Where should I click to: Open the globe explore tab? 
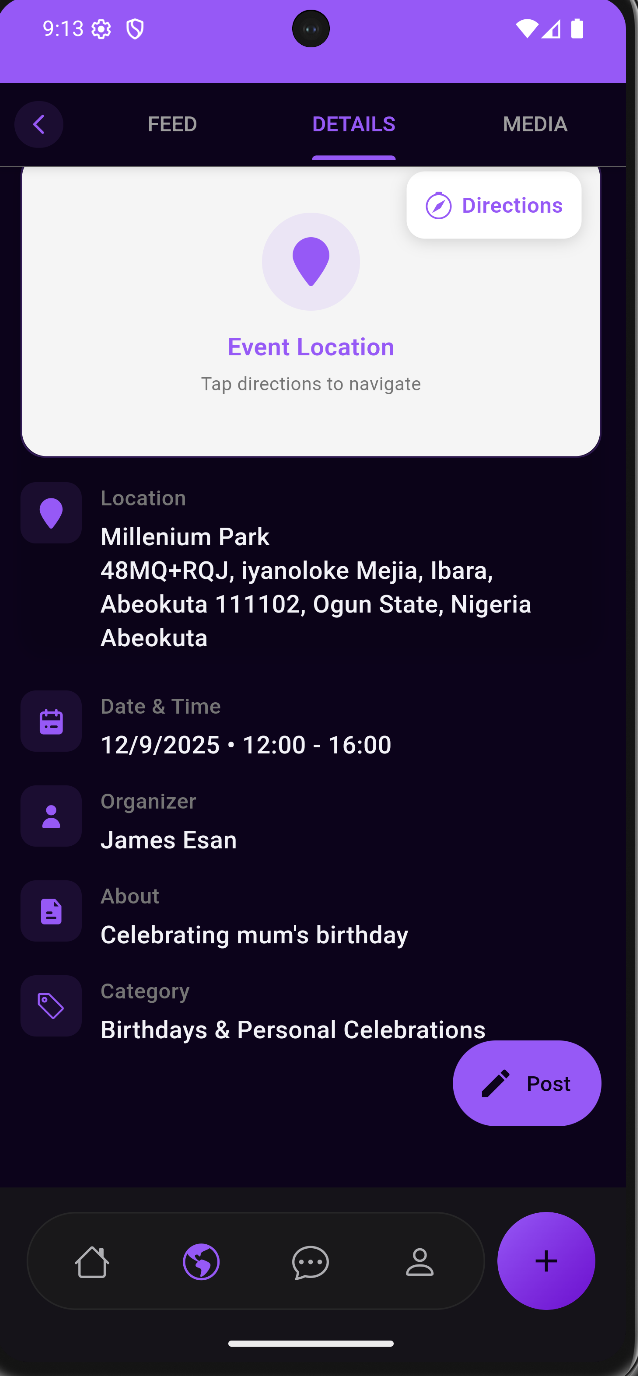coord(201,1262)
